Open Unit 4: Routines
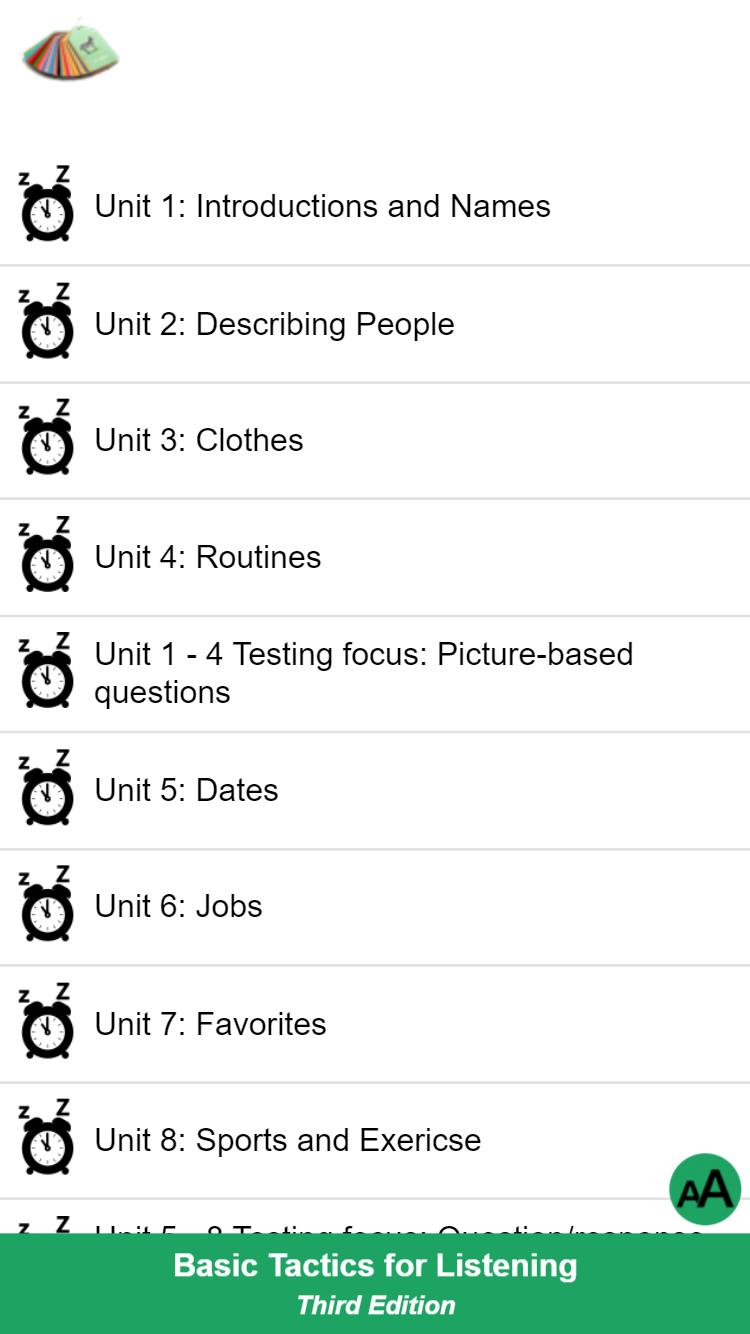The height and width of the screenshot is (1334, 750). pyautogui.click(x=375, y=557)
